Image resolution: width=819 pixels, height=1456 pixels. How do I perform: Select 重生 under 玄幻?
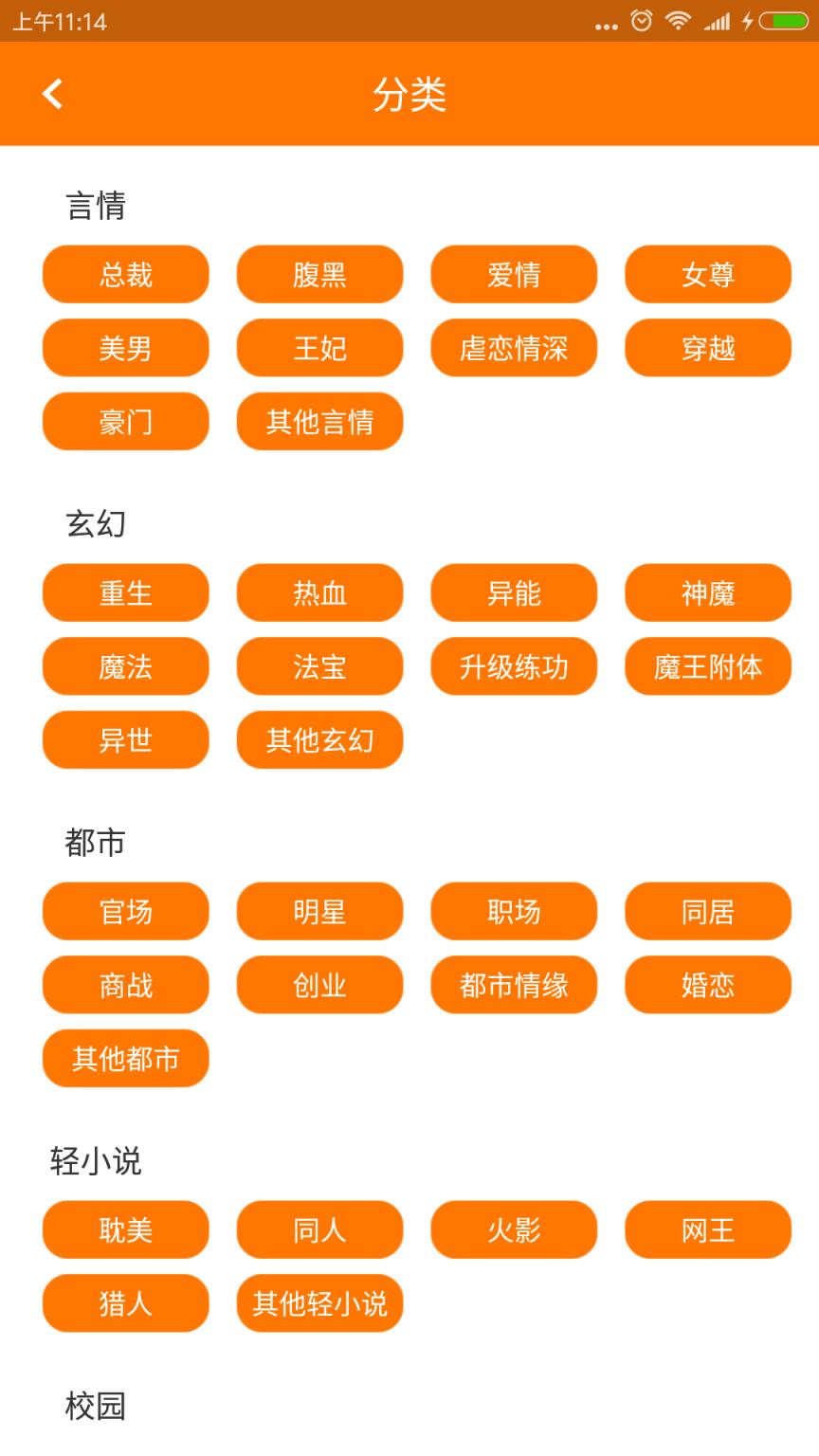coord(125,593)
